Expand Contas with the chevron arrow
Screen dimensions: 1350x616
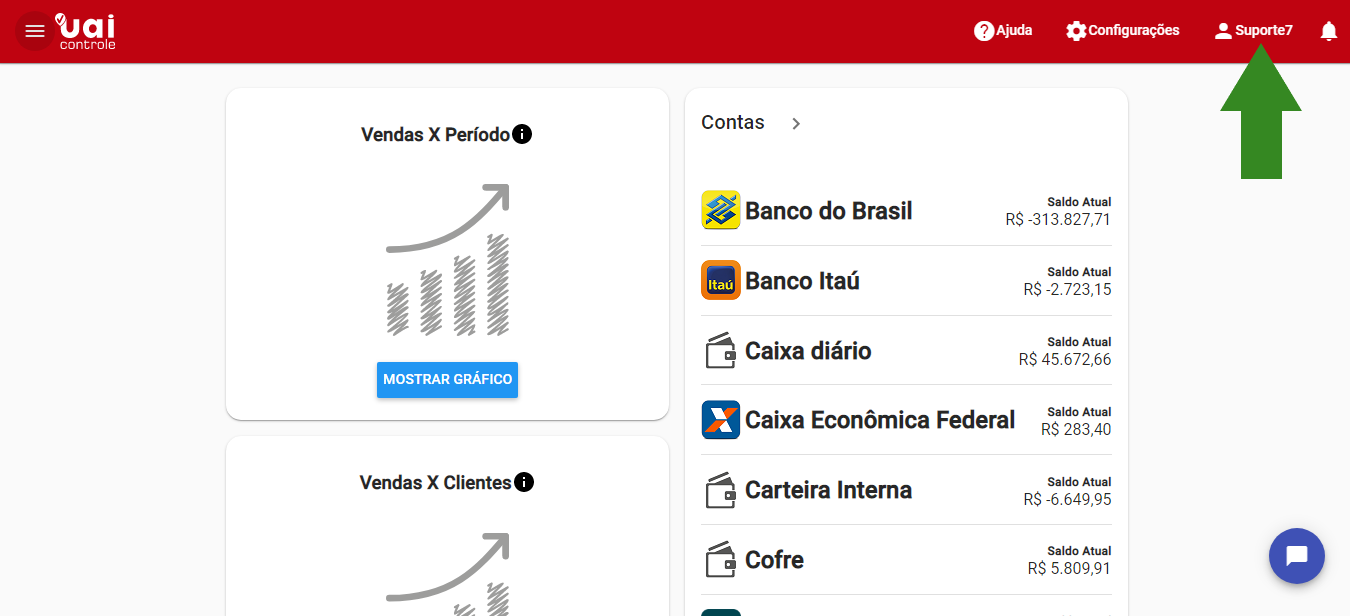796,124
